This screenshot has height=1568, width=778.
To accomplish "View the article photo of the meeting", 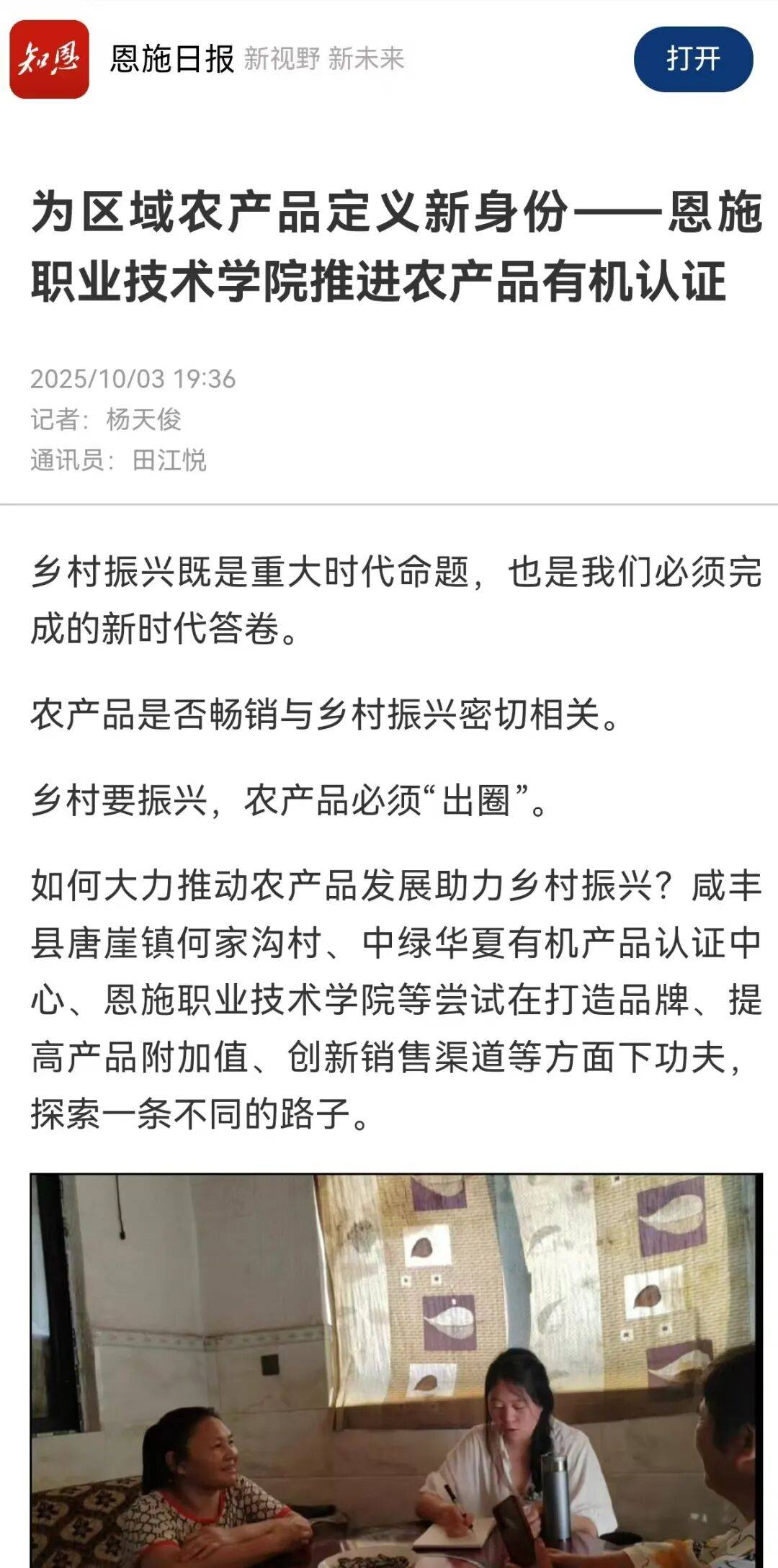I will [x=396, y=1368].
